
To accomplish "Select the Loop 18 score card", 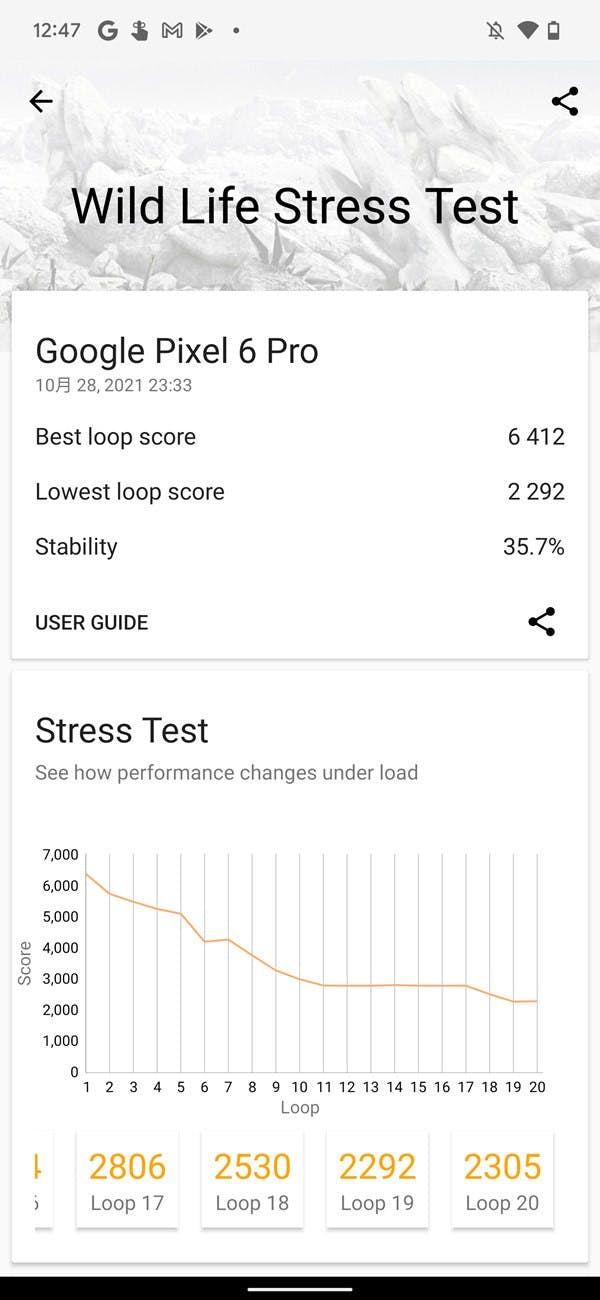I will pos(252,1179).
